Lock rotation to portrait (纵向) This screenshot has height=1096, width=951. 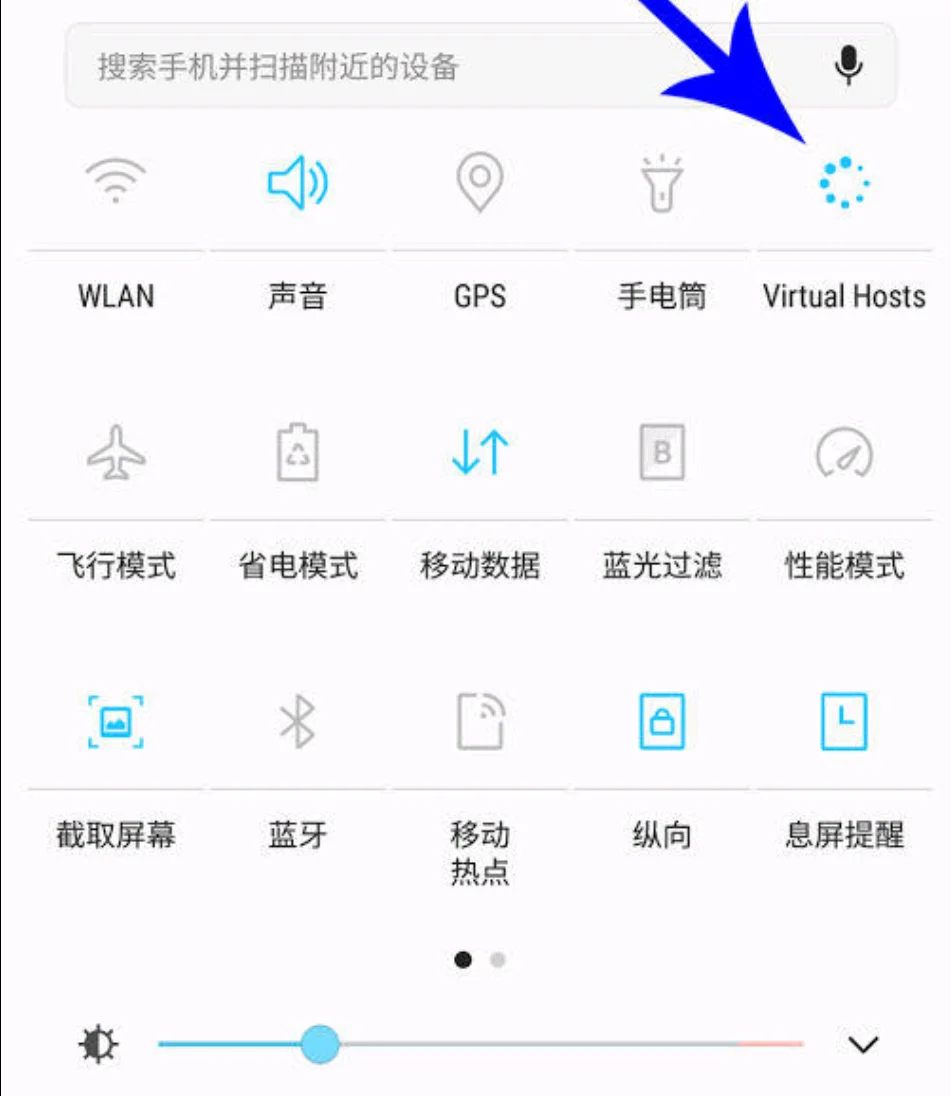[x=661, y=723]
